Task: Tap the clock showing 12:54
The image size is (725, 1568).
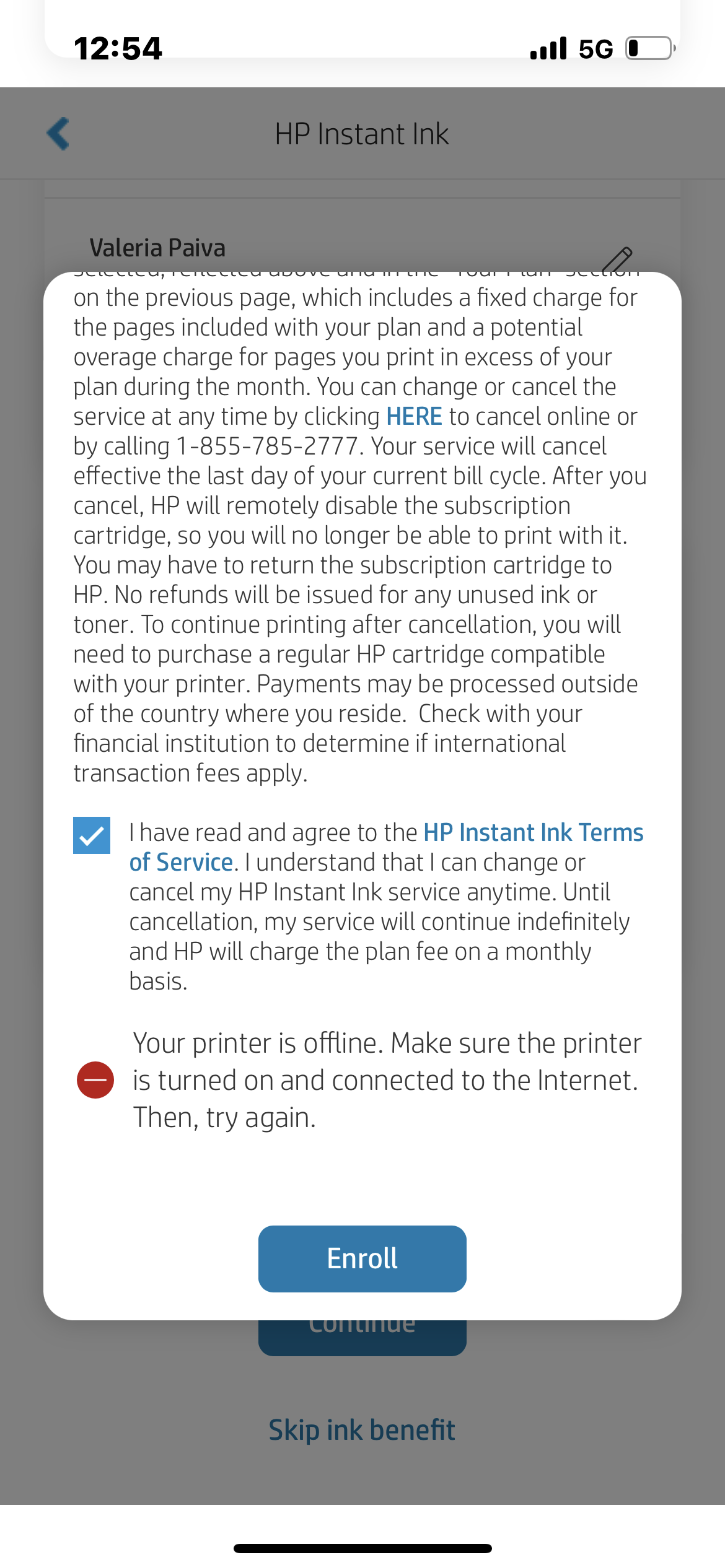Action: tap(118, 48)
